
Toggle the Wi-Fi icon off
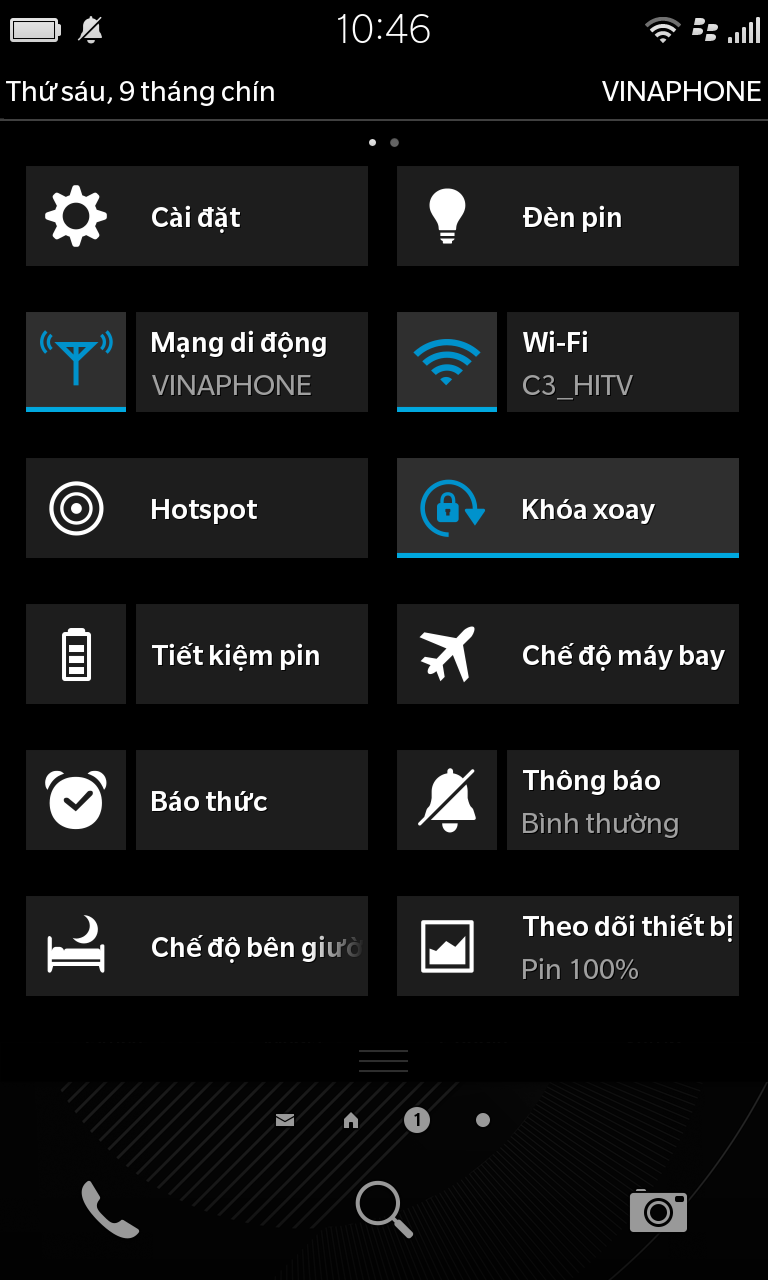[x=446, y=360]
